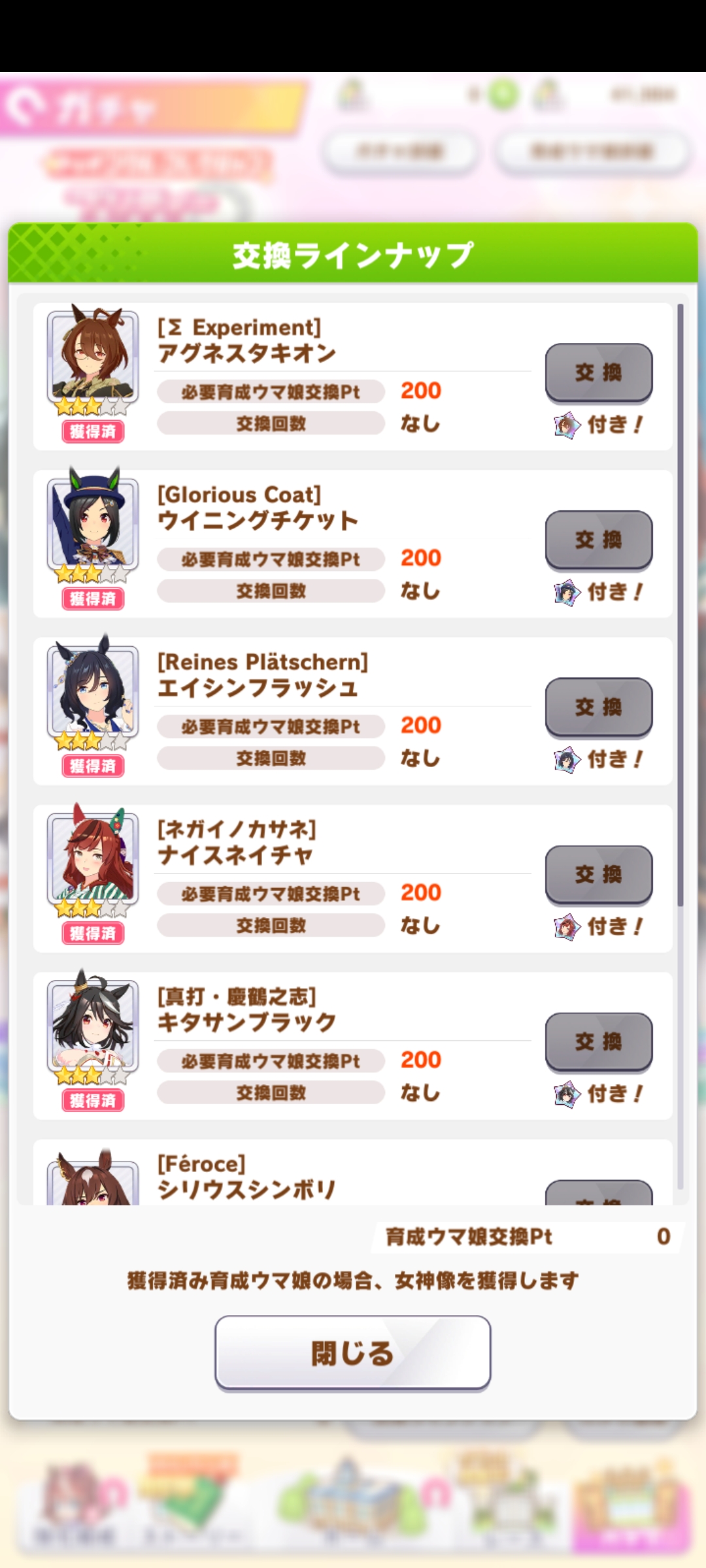Tap 交換 for キタサンブラック
The height and width of the screenshot is (1568, 706).
[x=598, y=1041]
